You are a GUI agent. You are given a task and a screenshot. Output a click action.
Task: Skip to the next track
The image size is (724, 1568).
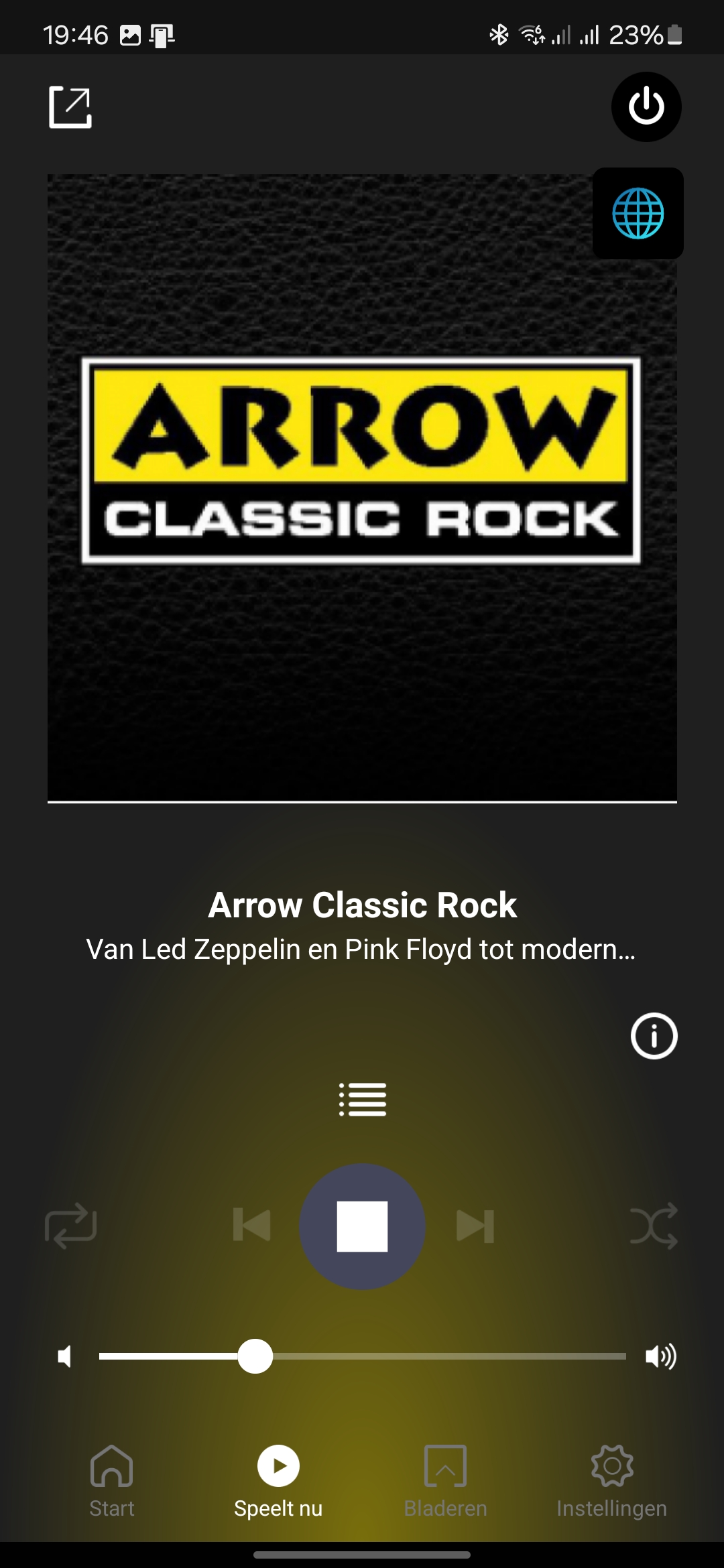(x=475, y=1226)
